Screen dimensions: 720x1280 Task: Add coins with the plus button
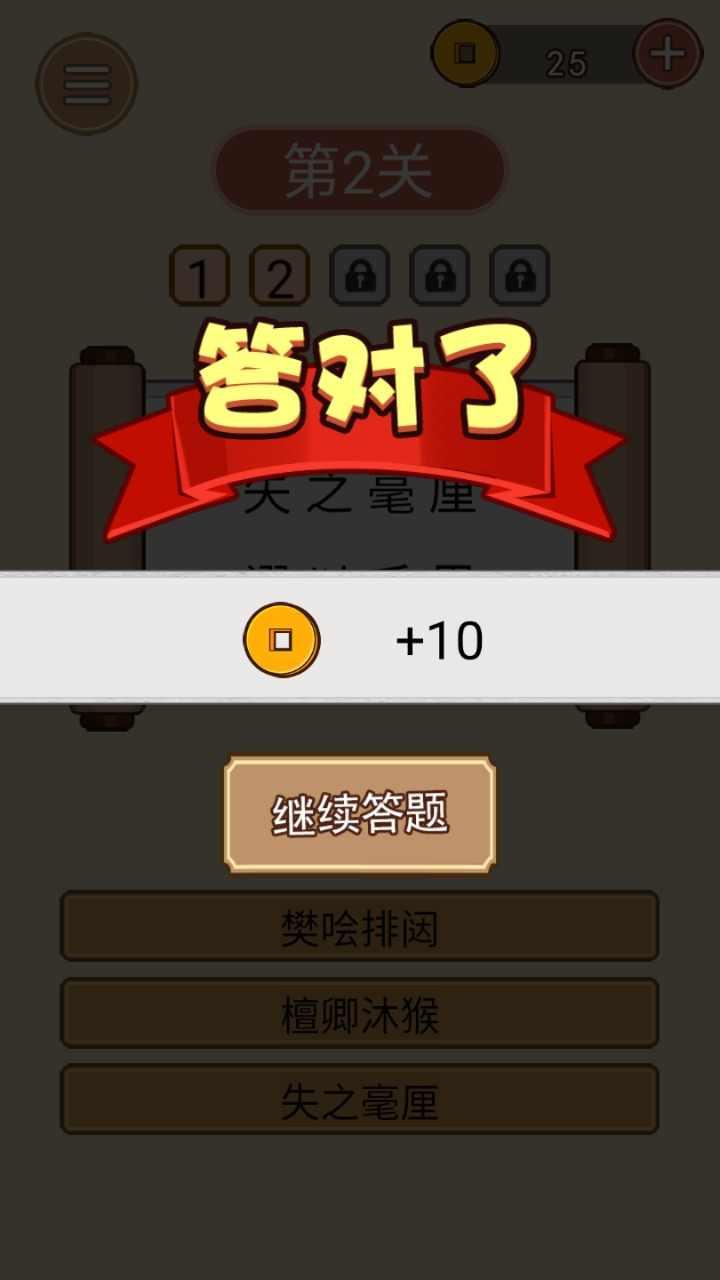pos(667,54)
